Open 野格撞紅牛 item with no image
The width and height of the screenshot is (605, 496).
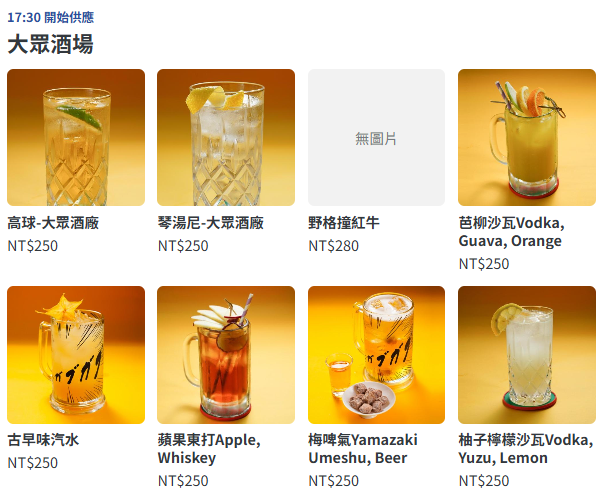click(376, 138)
